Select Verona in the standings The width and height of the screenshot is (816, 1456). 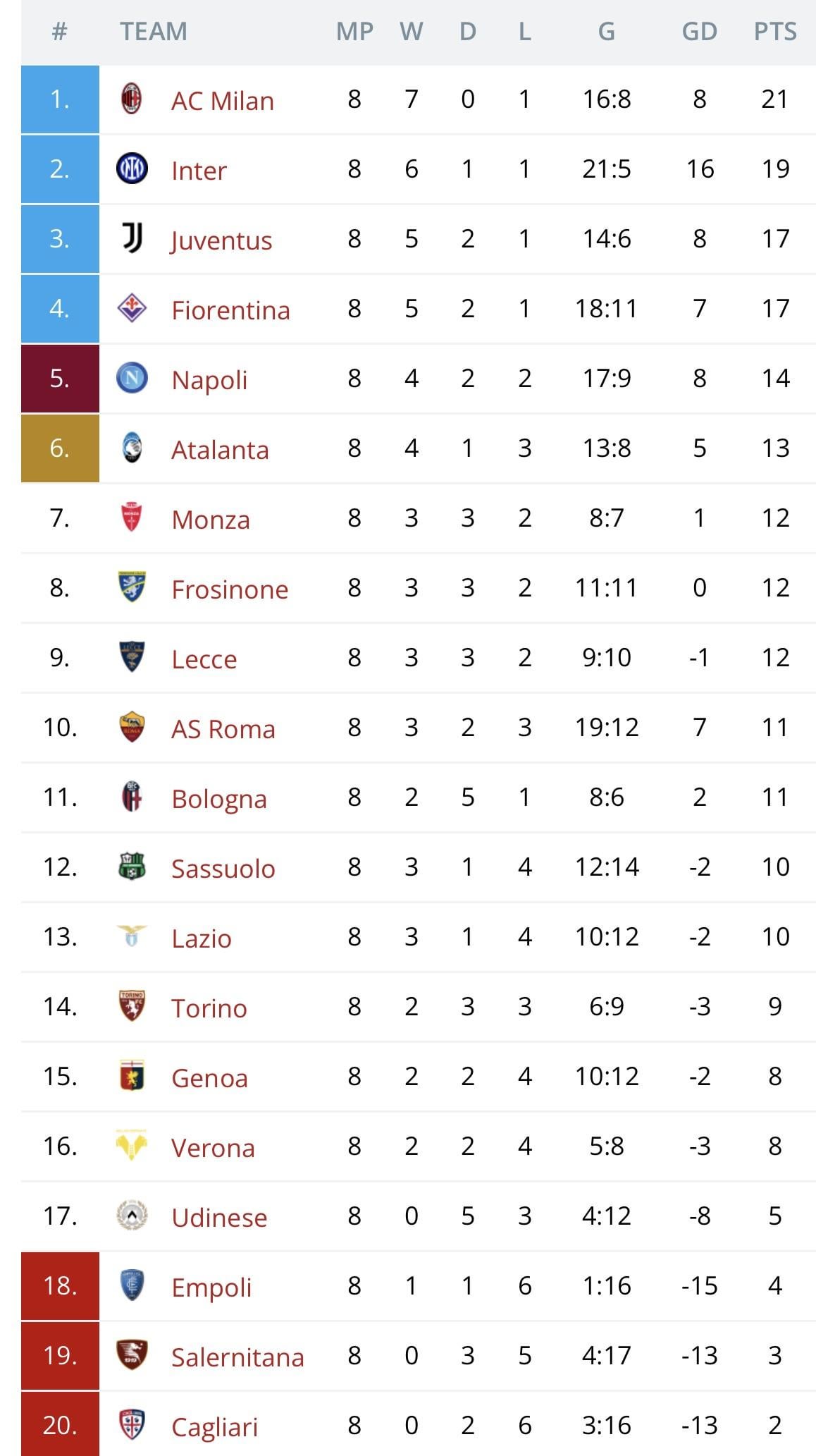tap(213, 1148)
